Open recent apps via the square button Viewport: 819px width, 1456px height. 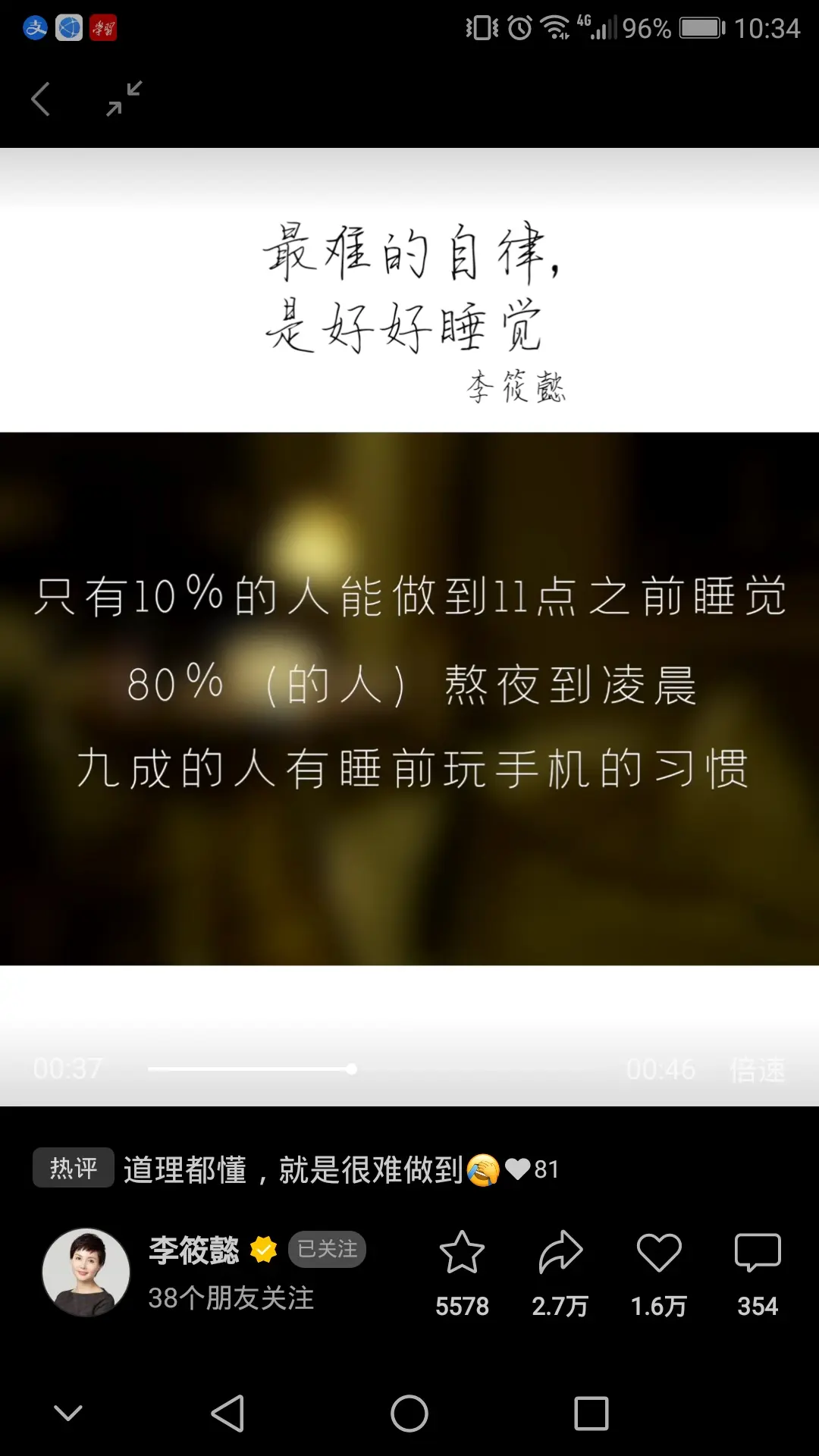(x=591, y=1414)
